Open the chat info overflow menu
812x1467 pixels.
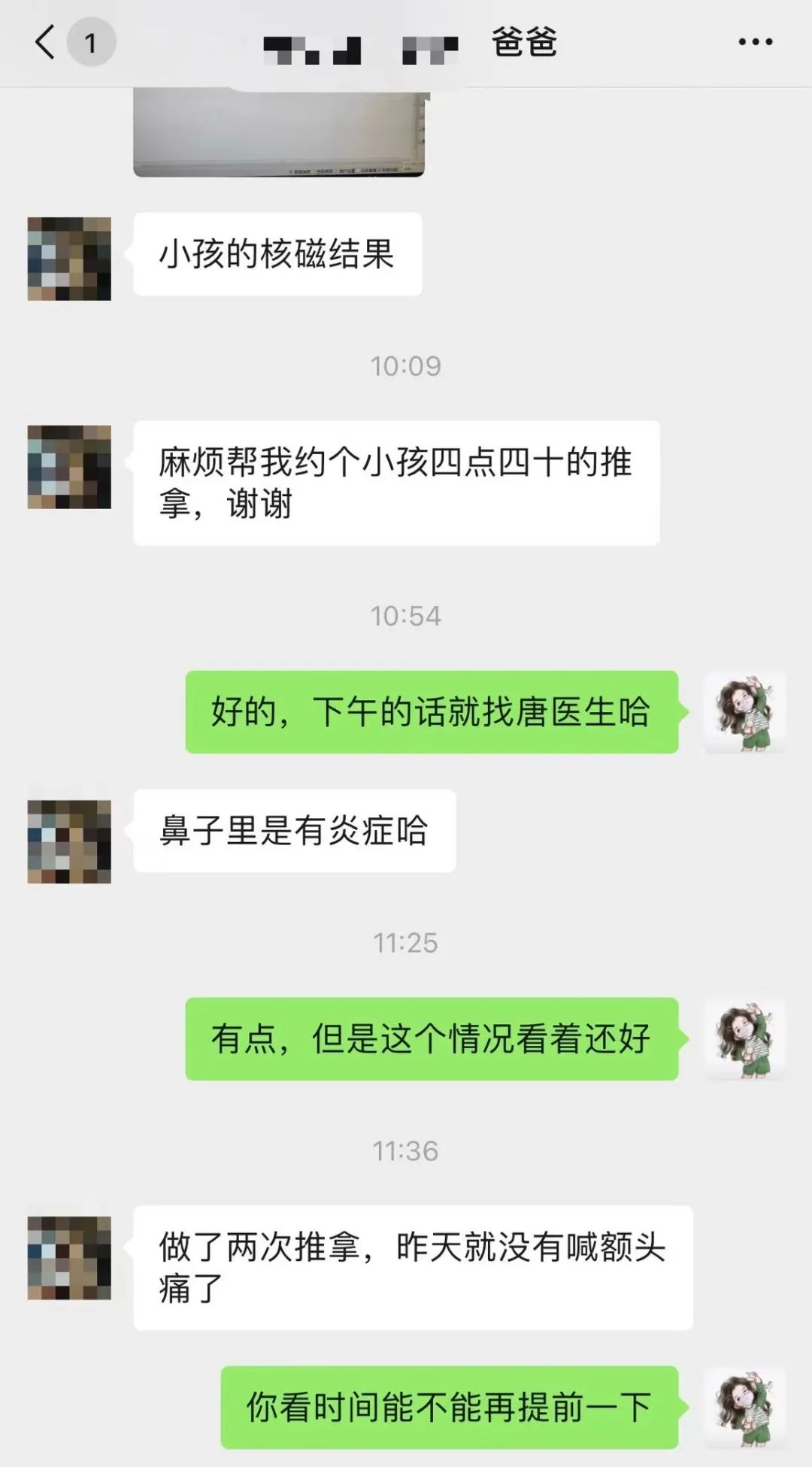coord(755,42)
